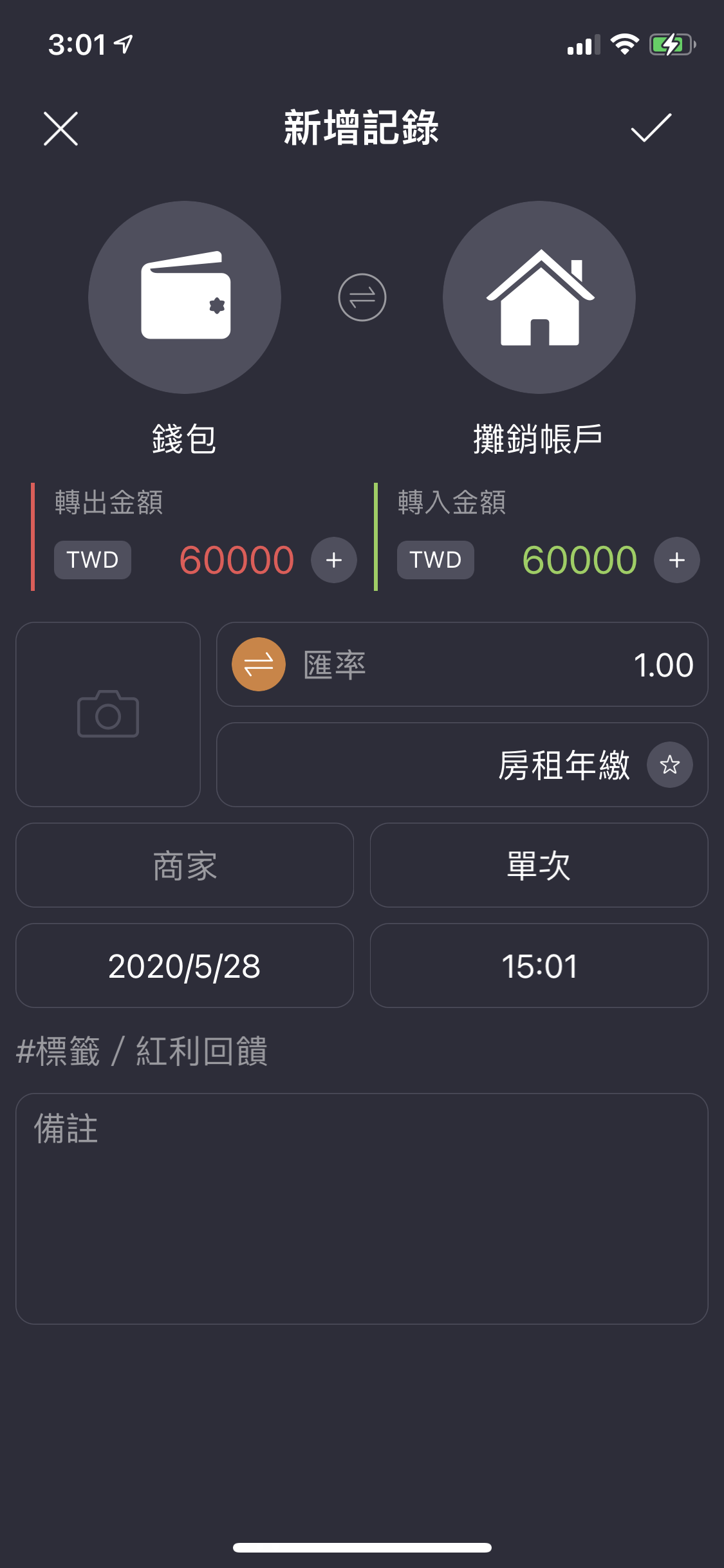724x1568 pixels.
Task: Tap the plus beside the red 60000
Action: [x=334, y=560]
